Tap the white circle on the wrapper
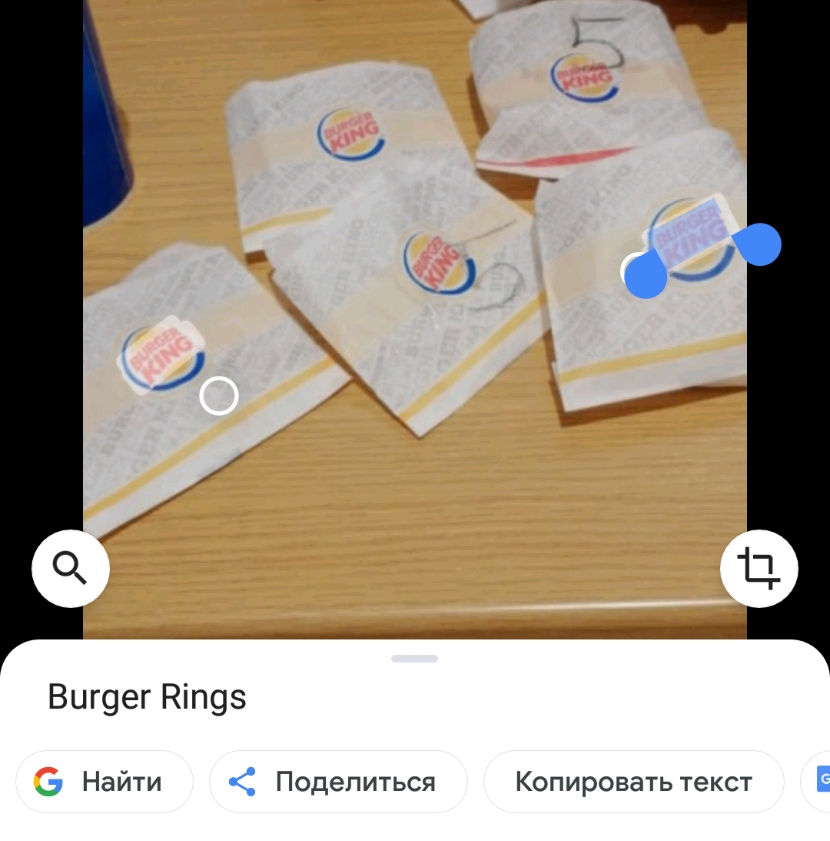Viewport: 830px width, 841px height. pos(218,396)
